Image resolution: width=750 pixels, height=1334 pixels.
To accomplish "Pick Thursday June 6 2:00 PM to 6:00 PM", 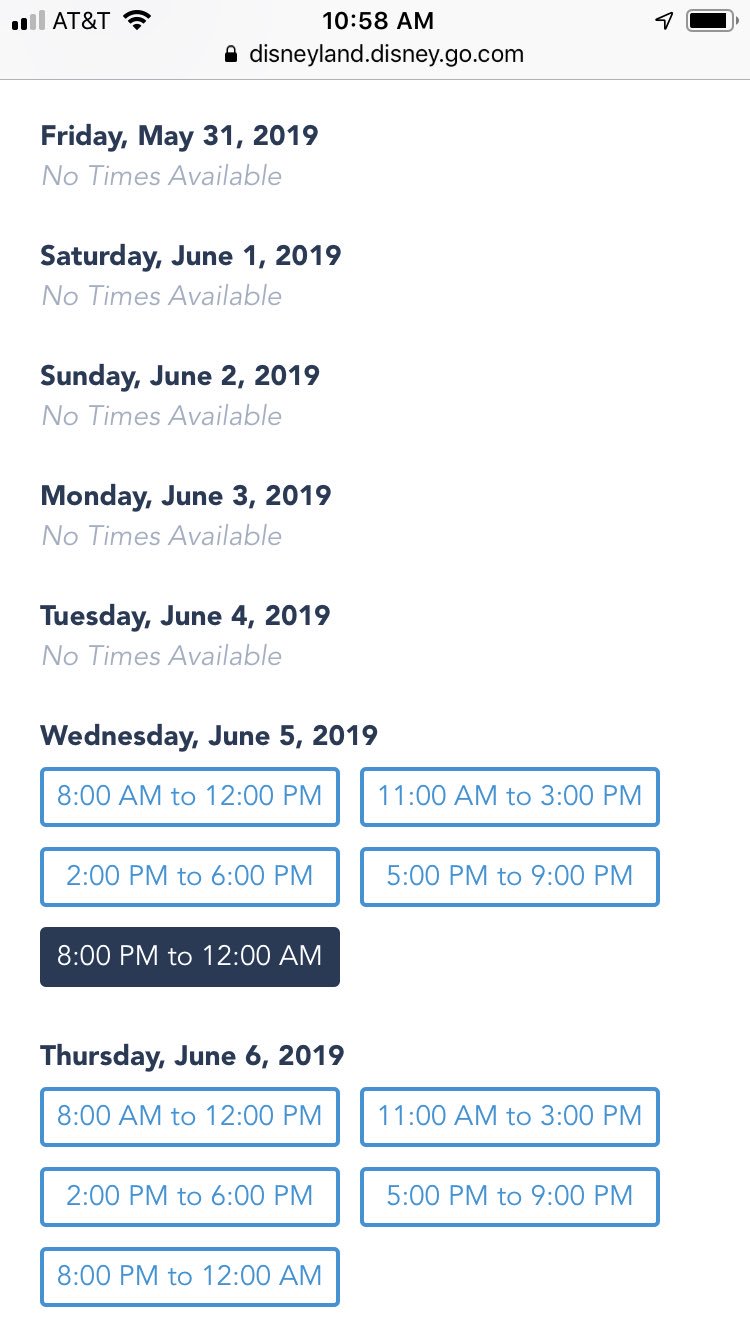I will 190,1196.
